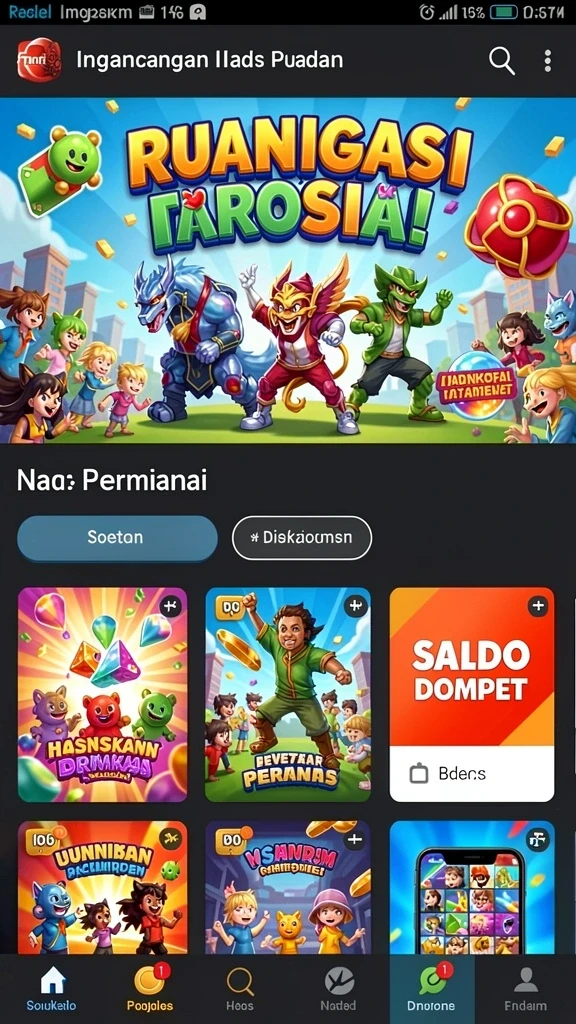Screen dimensions: 576x1024
Task: Switch to the Noded tab
Action: pos(338,989)
